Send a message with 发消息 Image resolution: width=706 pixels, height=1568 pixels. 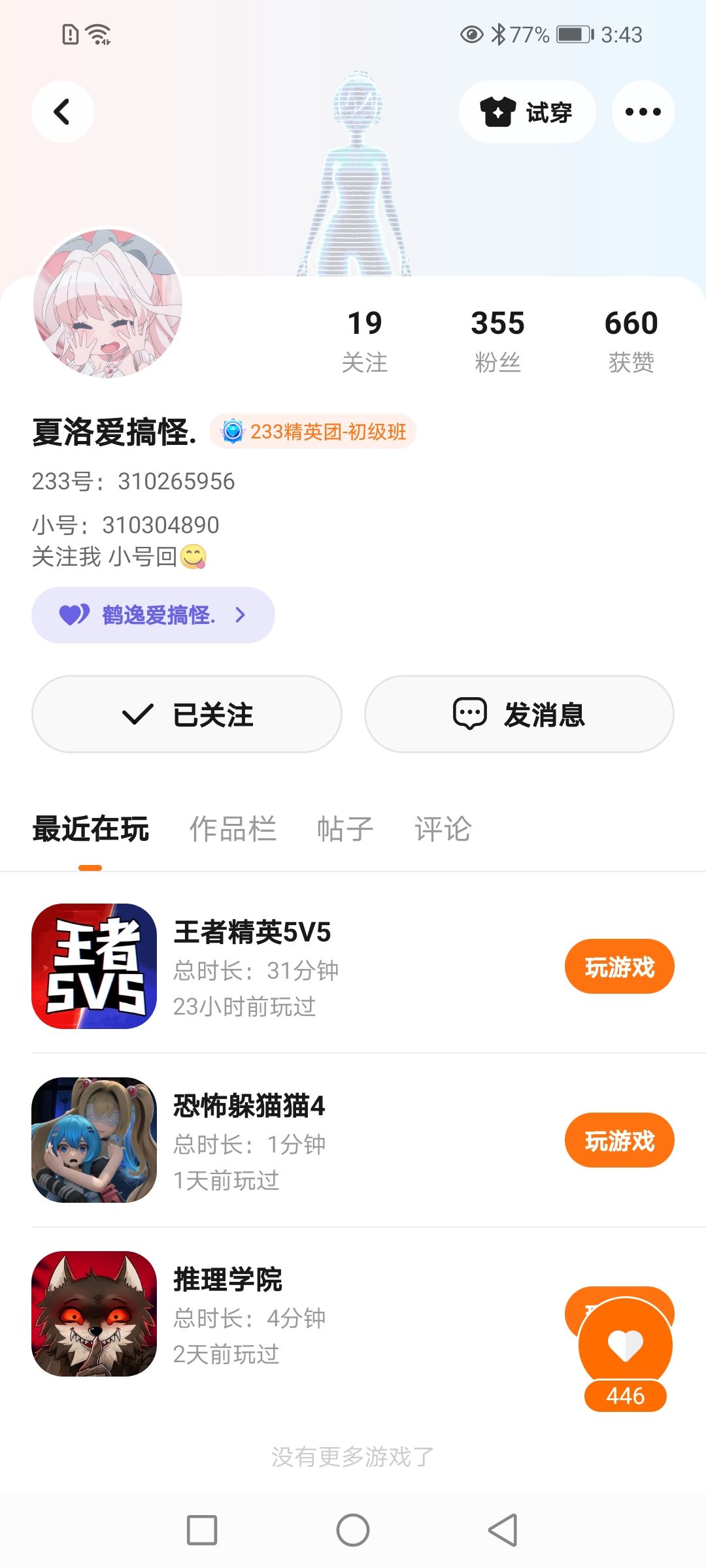(519, 714)
